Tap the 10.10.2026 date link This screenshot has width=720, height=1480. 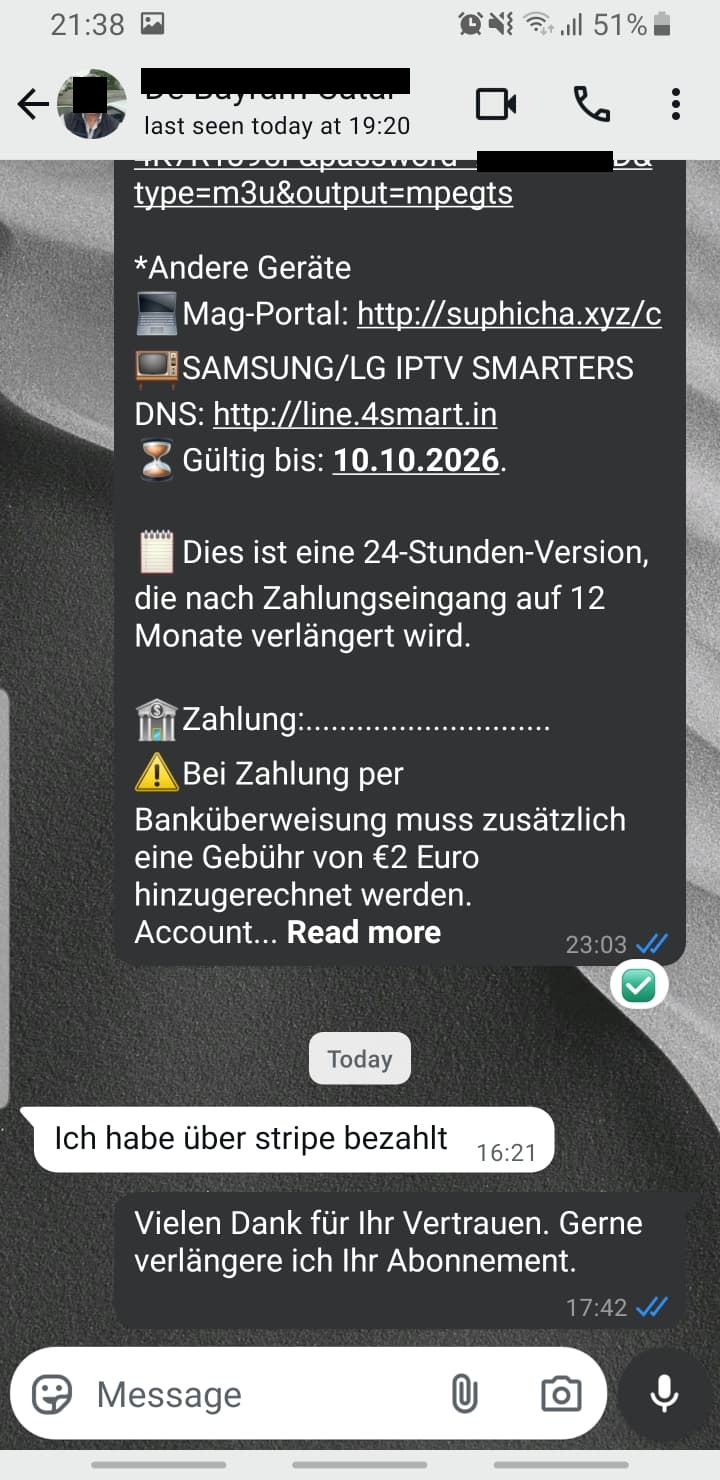coord(416,460)
